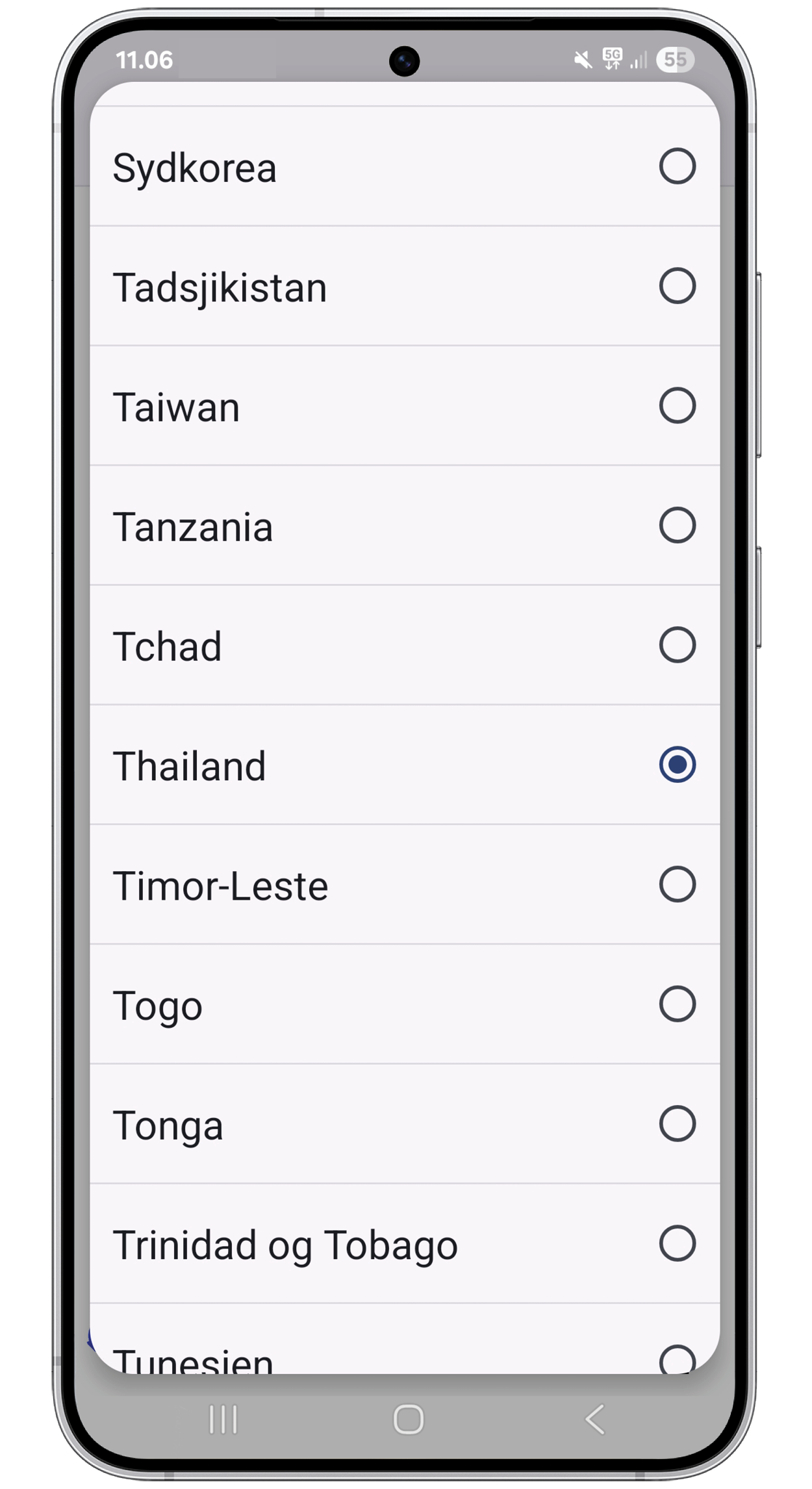Image resolution: width=812 pixels, height=1489 pixels.
Task: Select Sydkorea as the country
Action: tap(404, 167)
